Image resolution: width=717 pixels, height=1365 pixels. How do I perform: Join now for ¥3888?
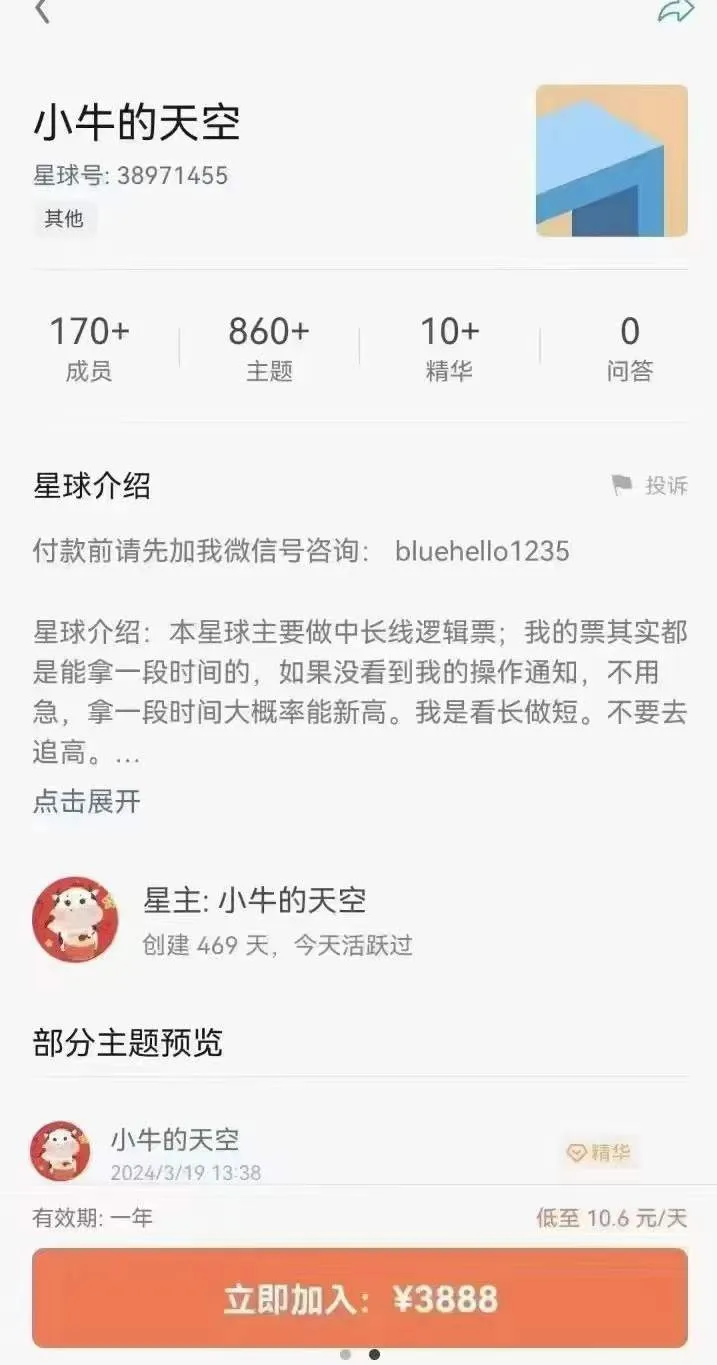click(360, 1299)
